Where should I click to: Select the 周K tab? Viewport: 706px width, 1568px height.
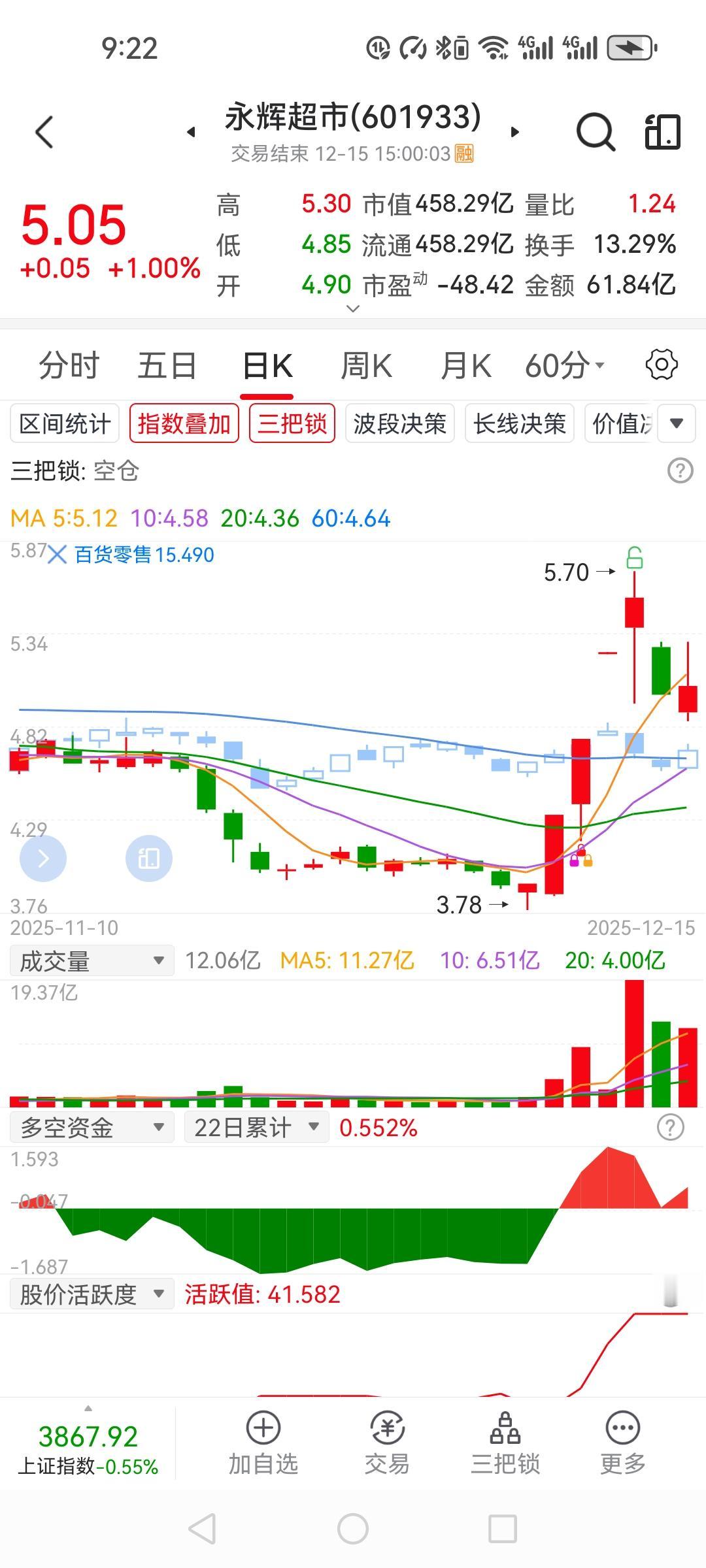366,365
